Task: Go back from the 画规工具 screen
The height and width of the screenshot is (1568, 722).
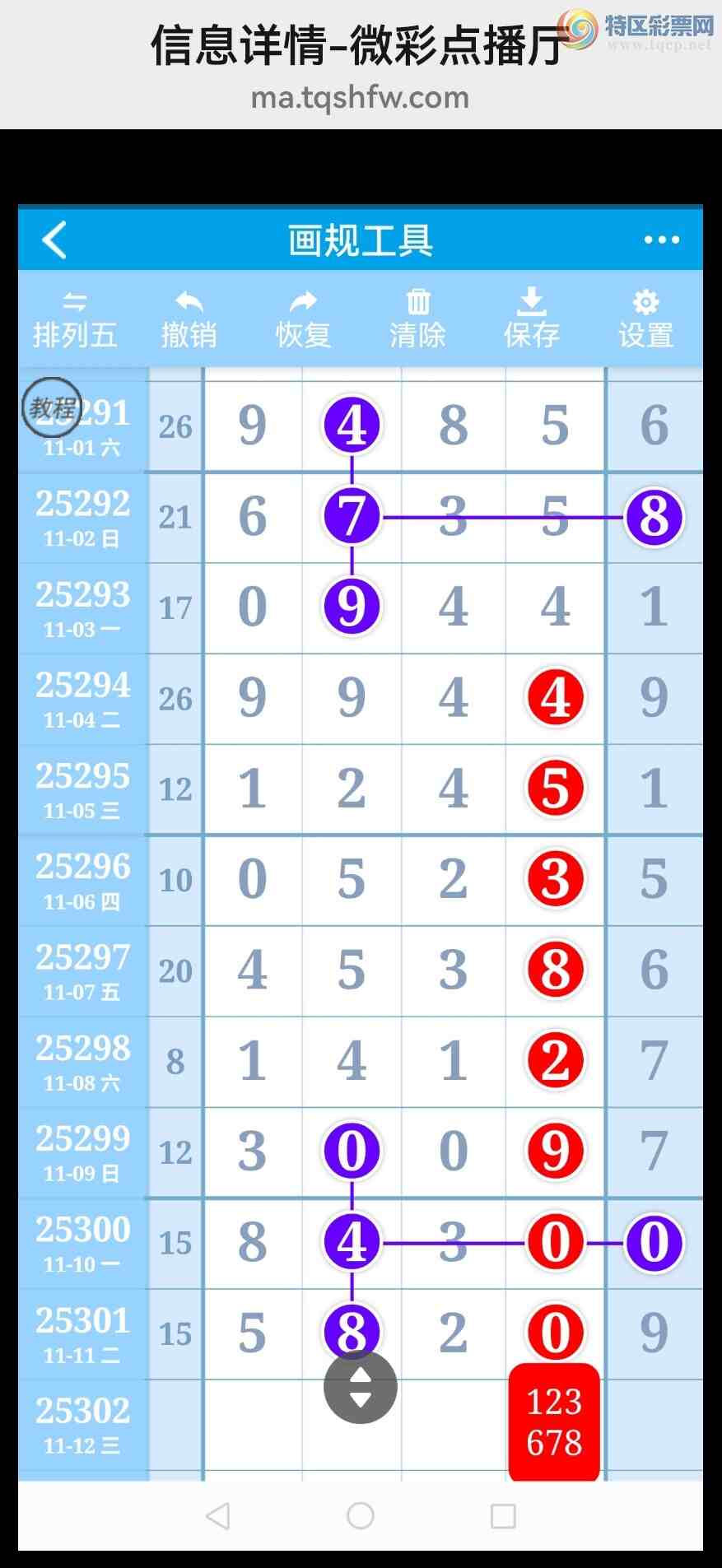Action: [x=54, y=240]
